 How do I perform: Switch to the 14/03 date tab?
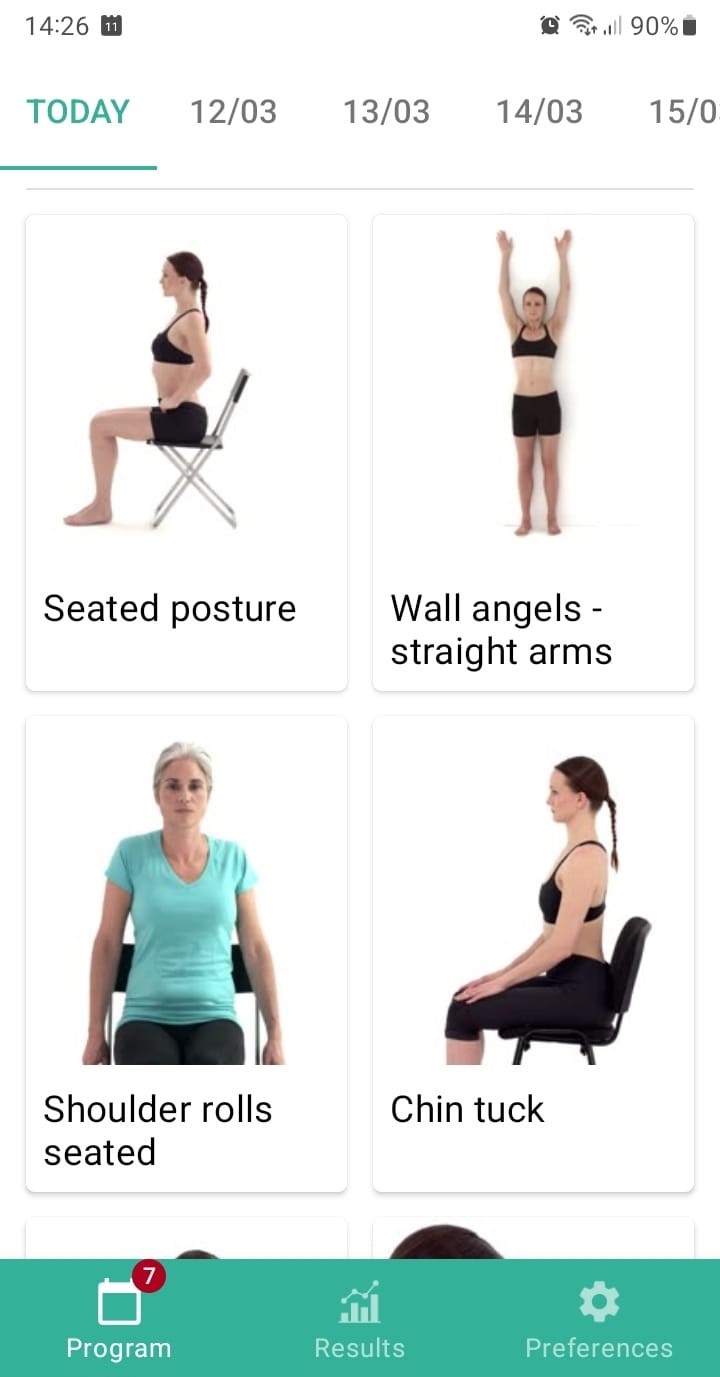pos(539,111)
